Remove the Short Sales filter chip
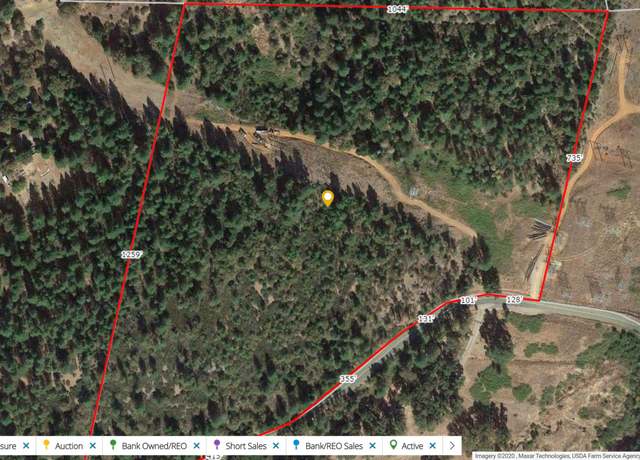 click(x=275, y=445)
